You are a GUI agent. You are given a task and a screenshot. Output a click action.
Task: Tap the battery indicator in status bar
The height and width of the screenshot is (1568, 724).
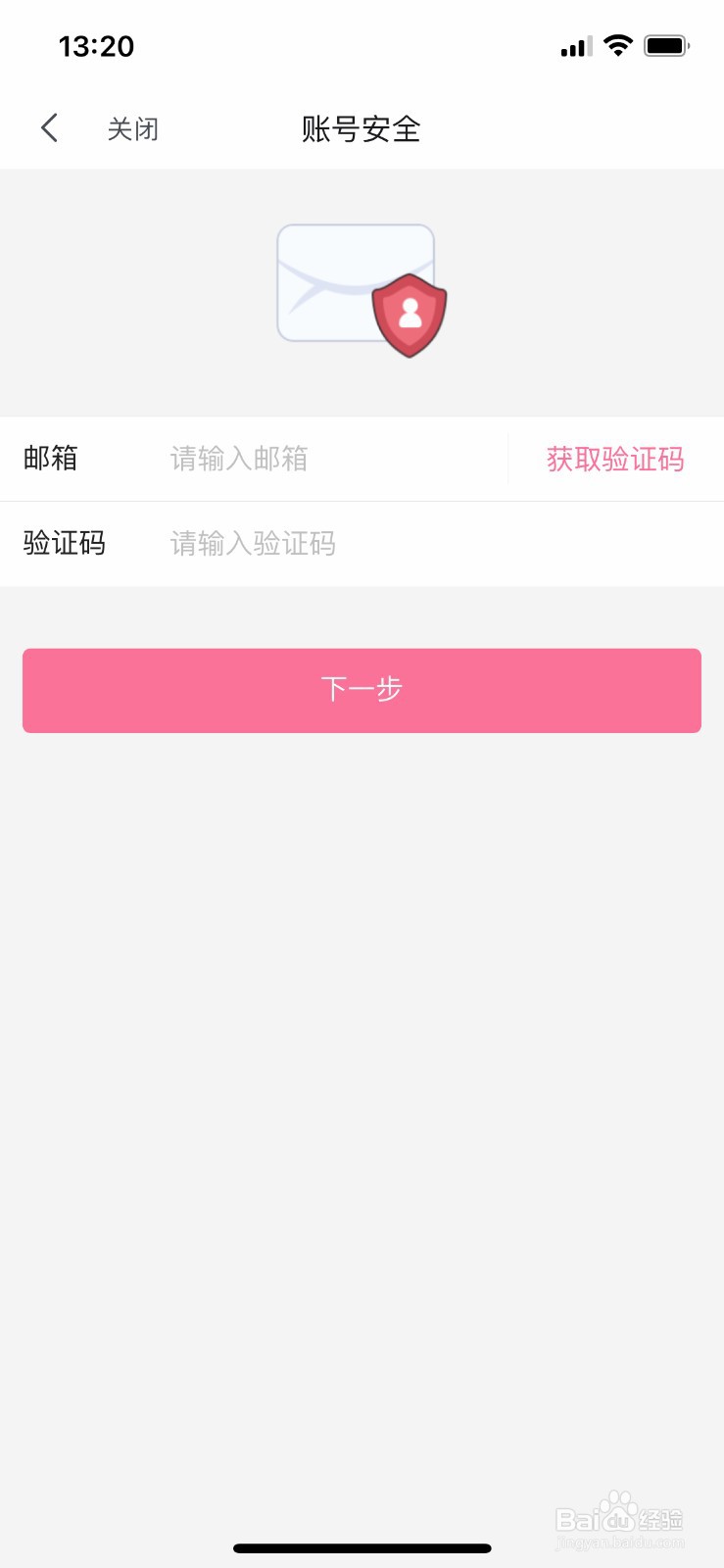coord(667,45)
